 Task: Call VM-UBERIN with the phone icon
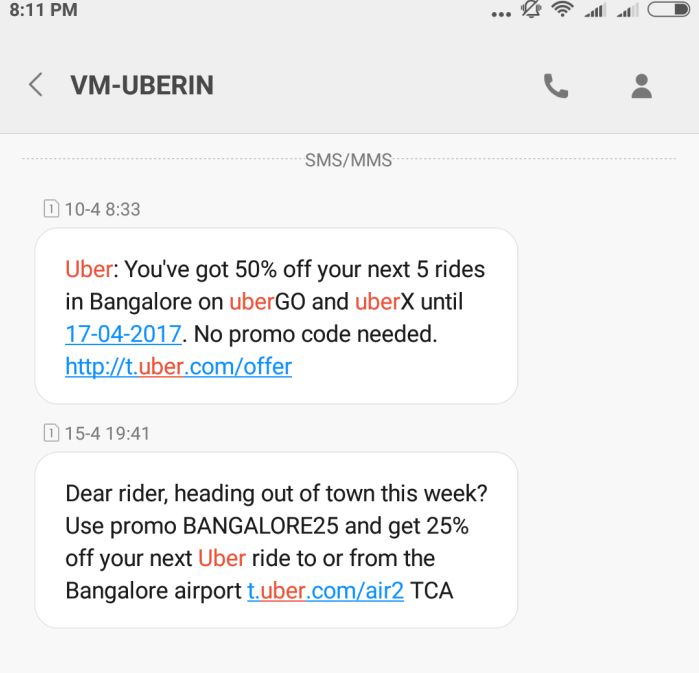pos(556,86)
